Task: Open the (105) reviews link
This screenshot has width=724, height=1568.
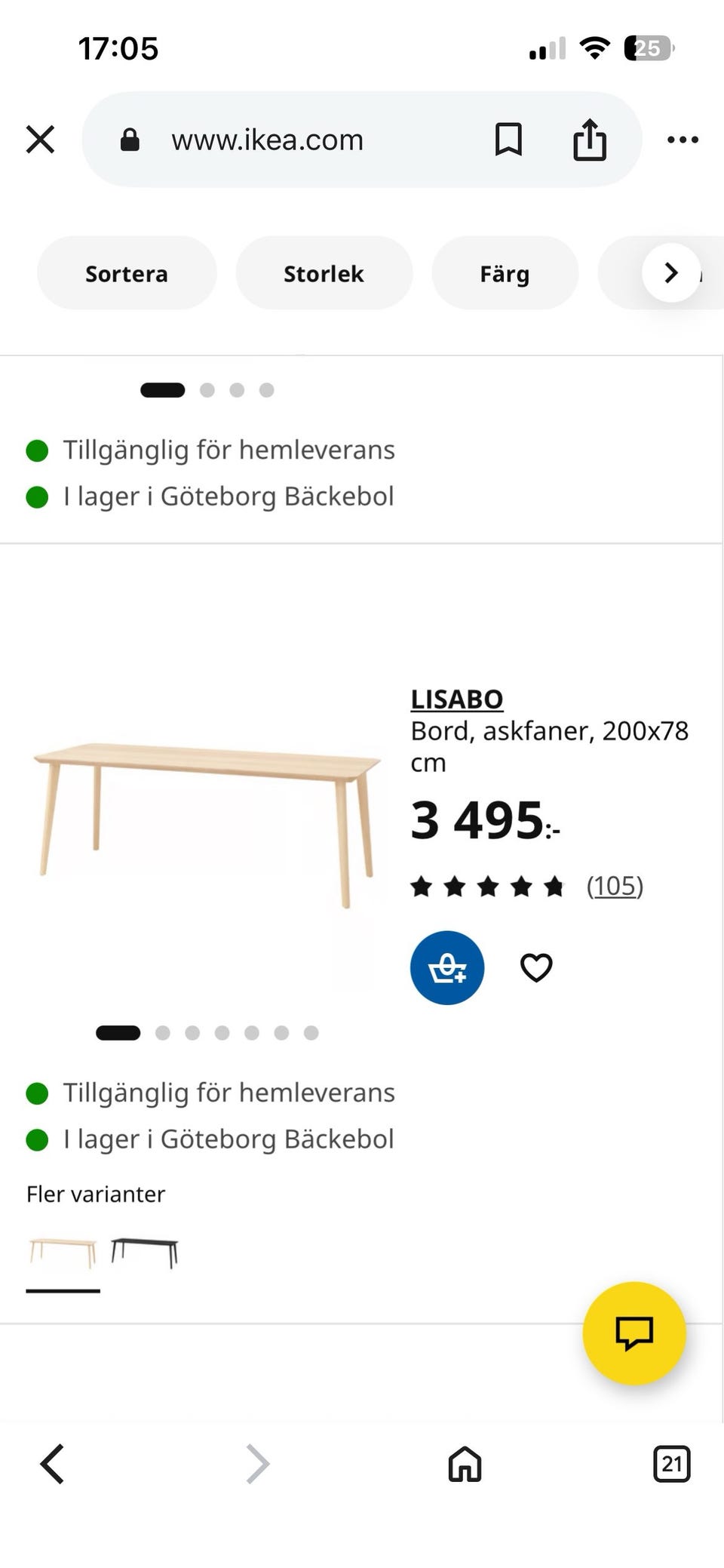Action: (x=615, y=886)
